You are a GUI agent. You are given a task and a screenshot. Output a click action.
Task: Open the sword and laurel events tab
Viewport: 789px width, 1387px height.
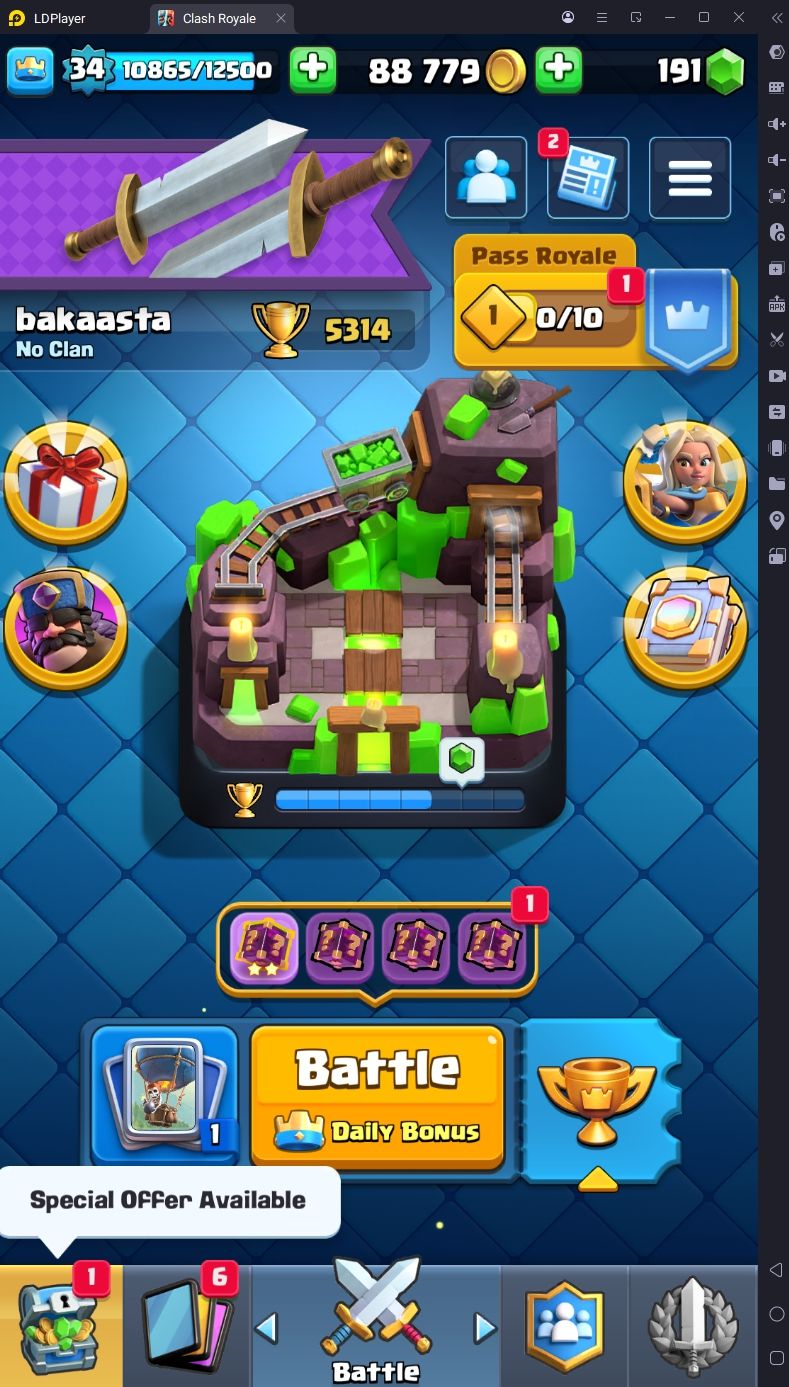point(692,1326)
